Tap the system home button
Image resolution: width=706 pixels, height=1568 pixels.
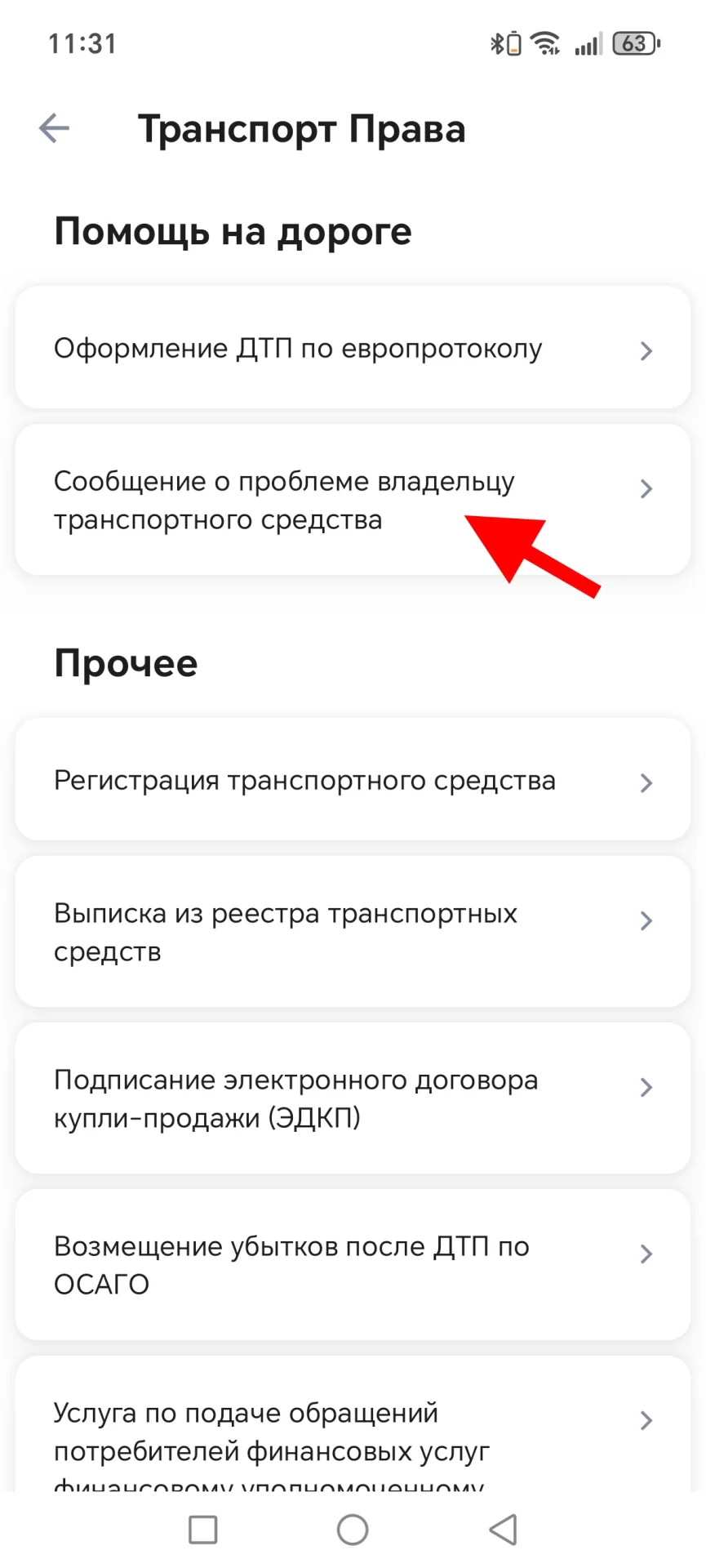pyautogui.click(x=353, y=1530)
